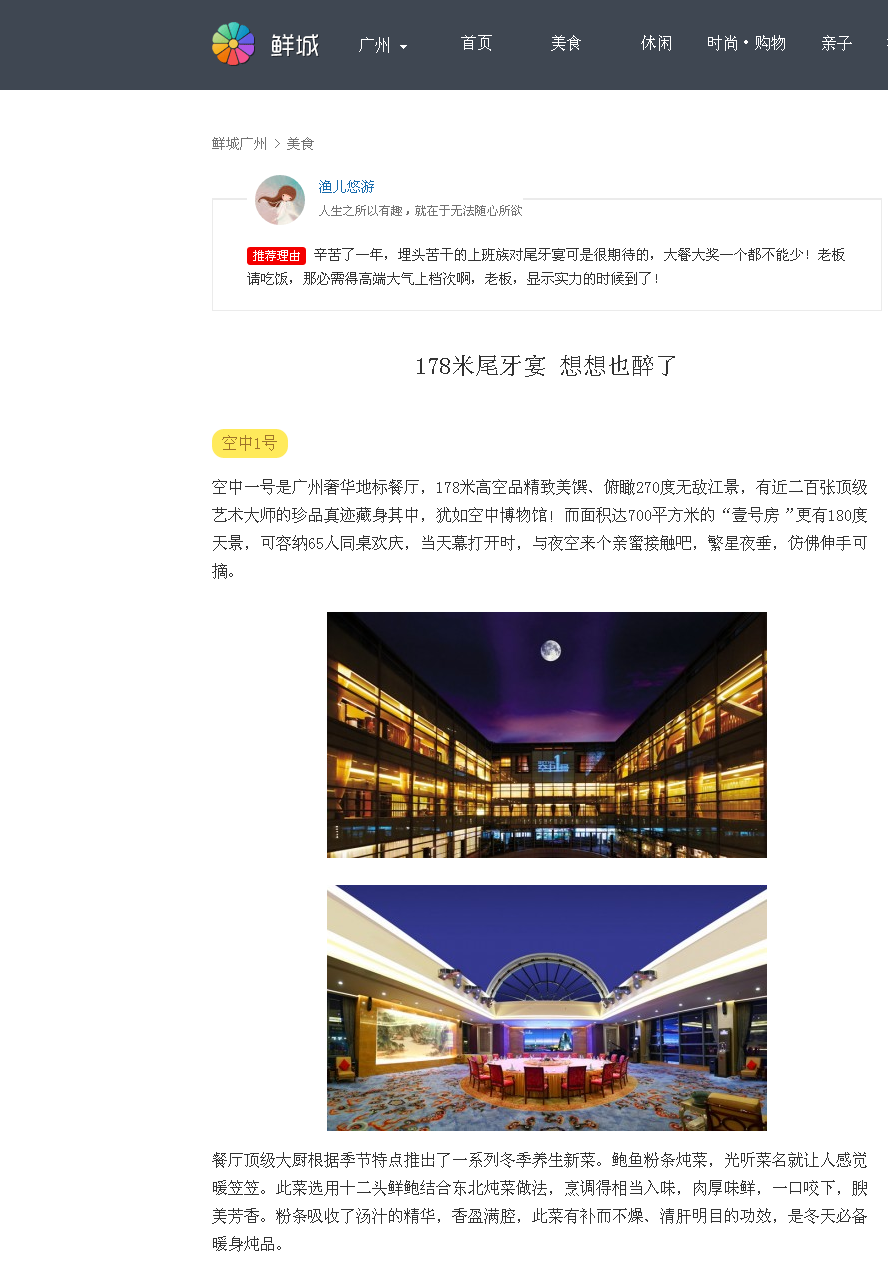
Task: Switch to the 美食 tab
Action: 566,43
